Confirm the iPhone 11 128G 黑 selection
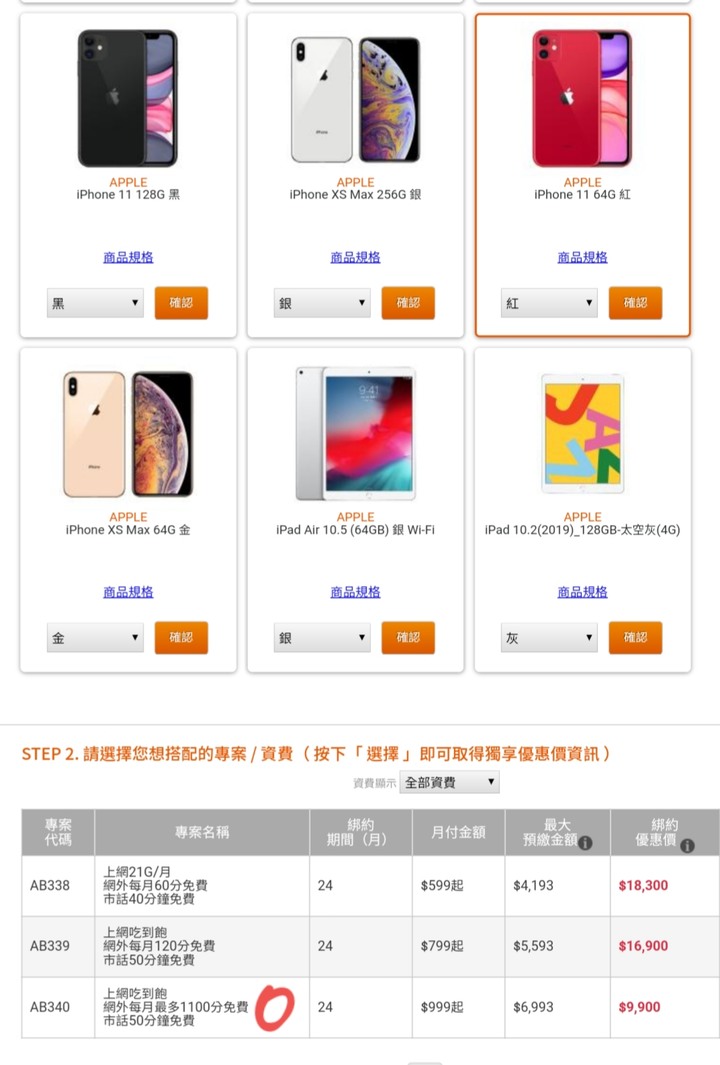720x1065 pixels. tap(181, 303)
